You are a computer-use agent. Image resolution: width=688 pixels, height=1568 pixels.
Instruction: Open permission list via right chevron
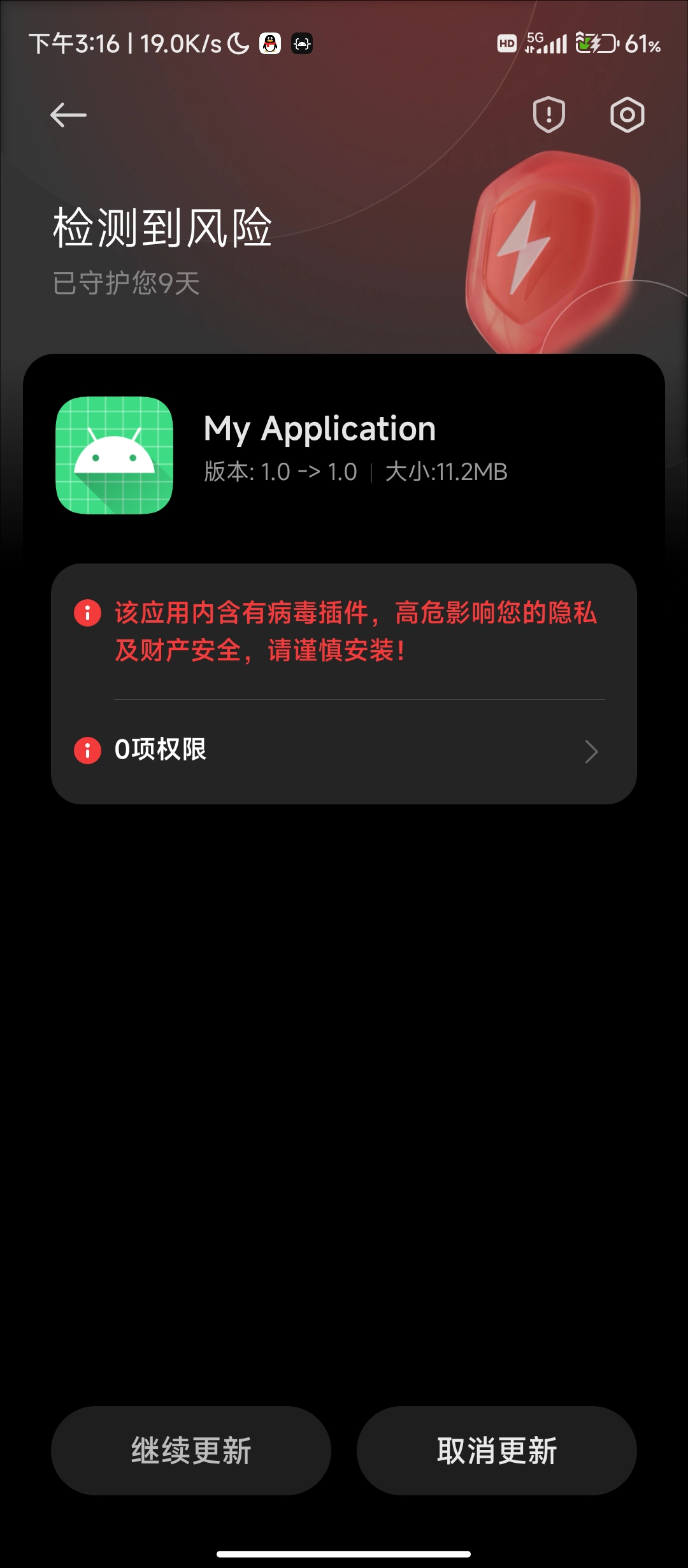click(x=591, y=753)
